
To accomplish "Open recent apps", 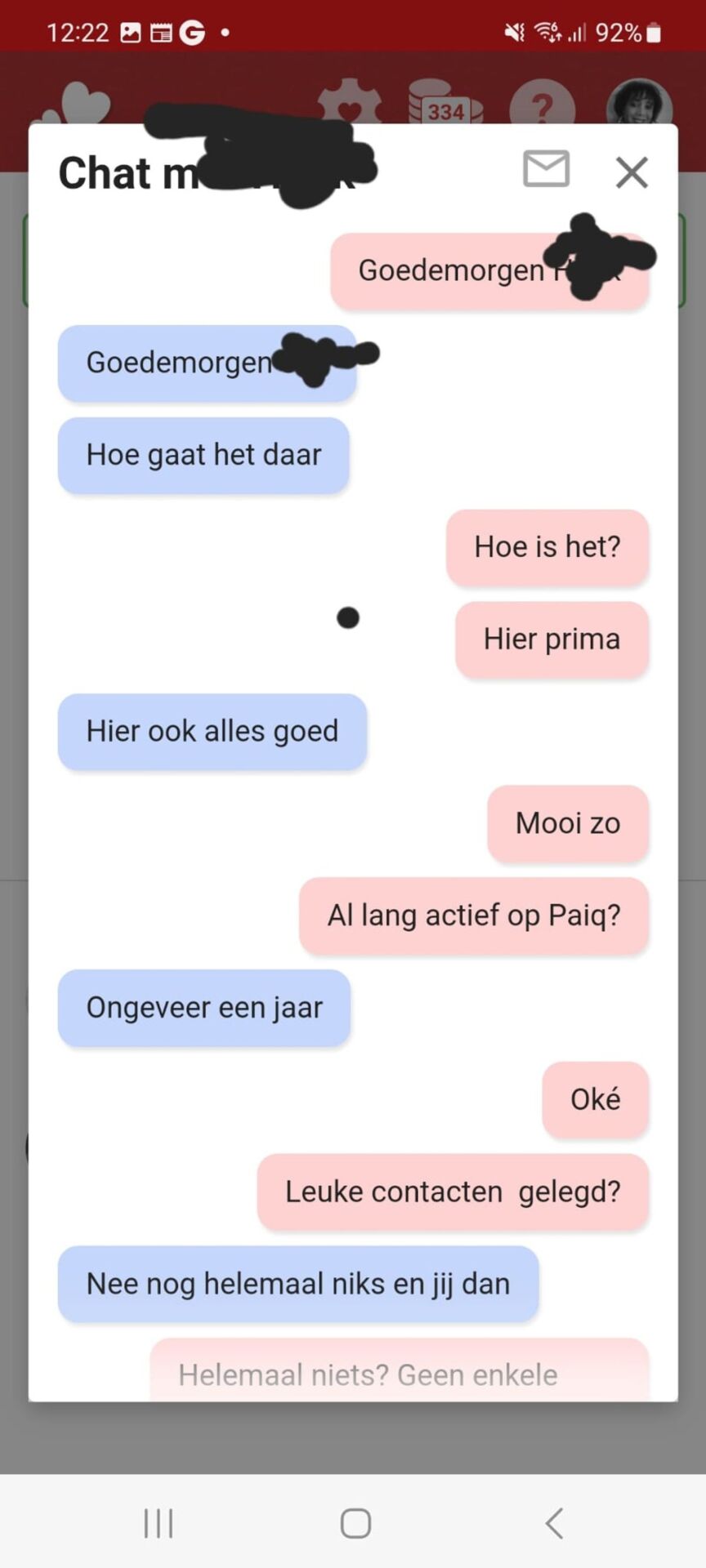I will click(x=159, y=1523).
